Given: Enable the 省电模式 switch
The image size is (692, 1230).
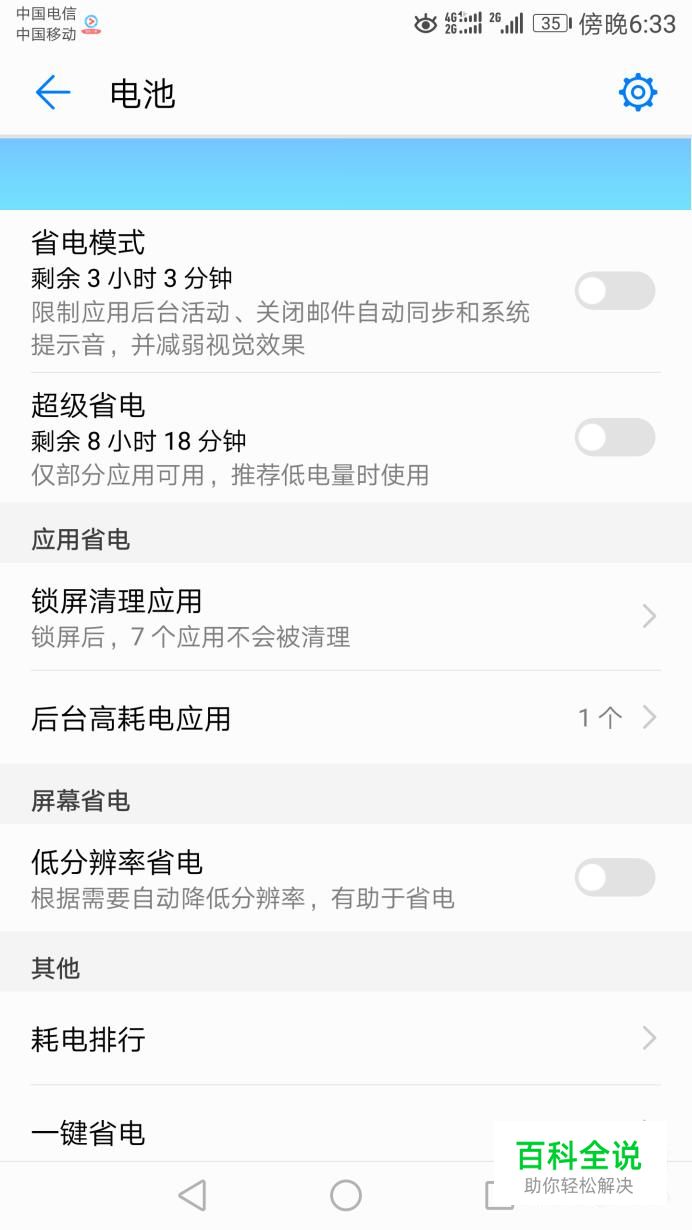Looking at the screenshot, I should click(x=615, y=291).
